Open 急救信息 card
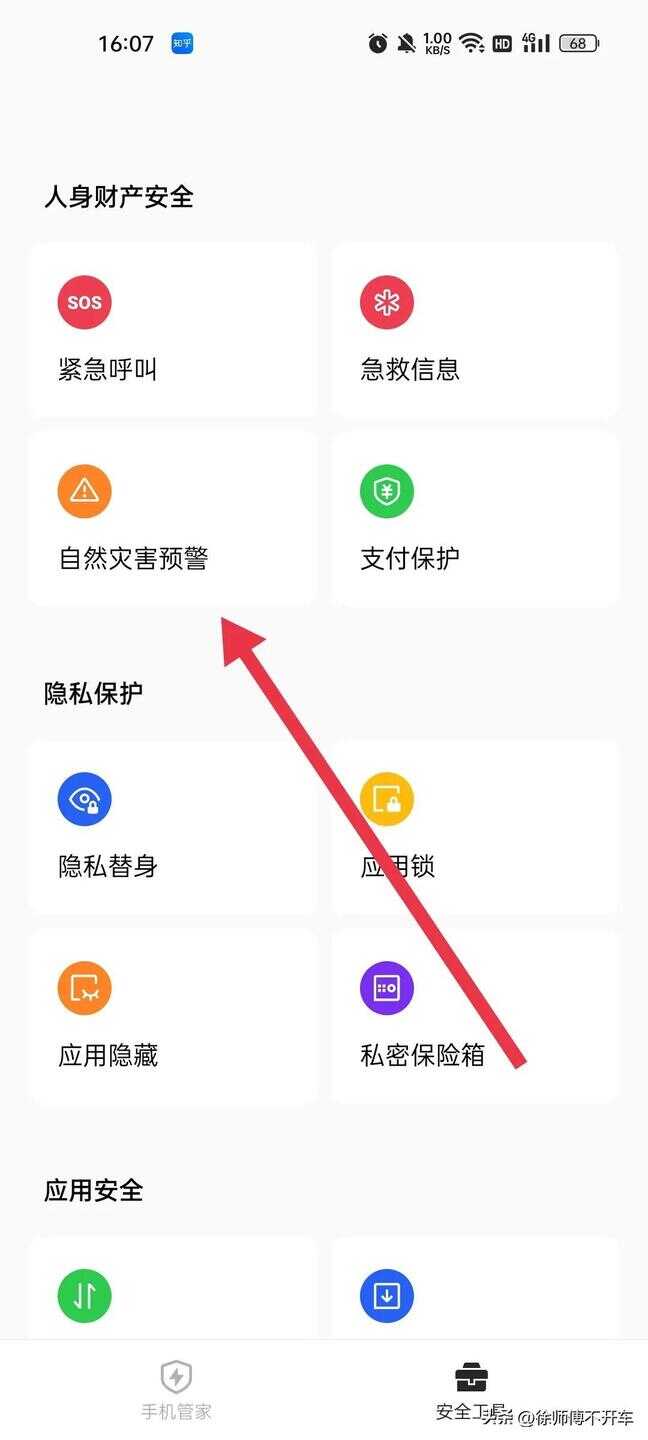The image size is (648, 1440). (x=475, y=330)
